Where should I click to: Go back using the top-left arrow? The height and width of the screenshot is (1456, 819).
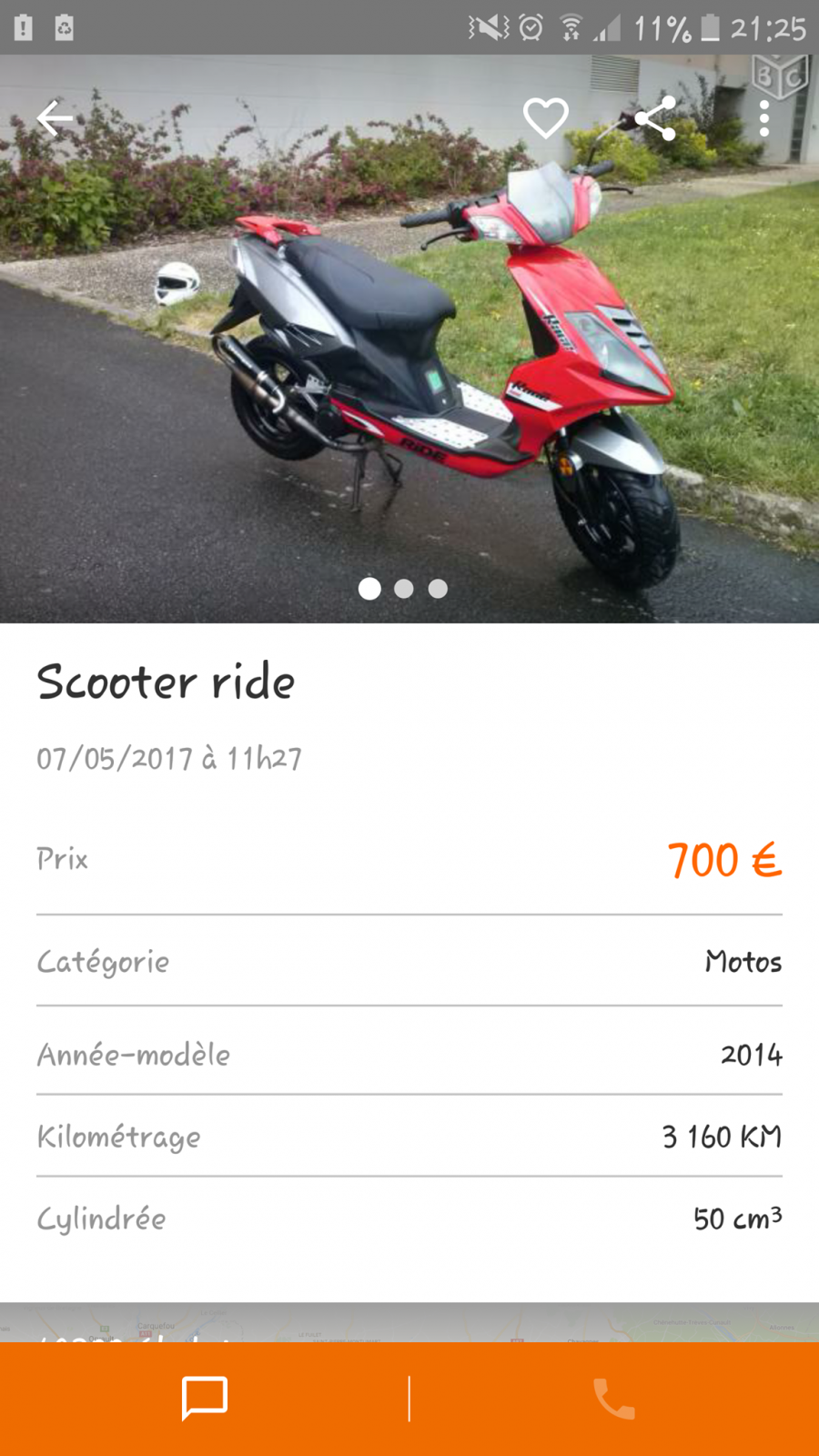tap(55, 118)
